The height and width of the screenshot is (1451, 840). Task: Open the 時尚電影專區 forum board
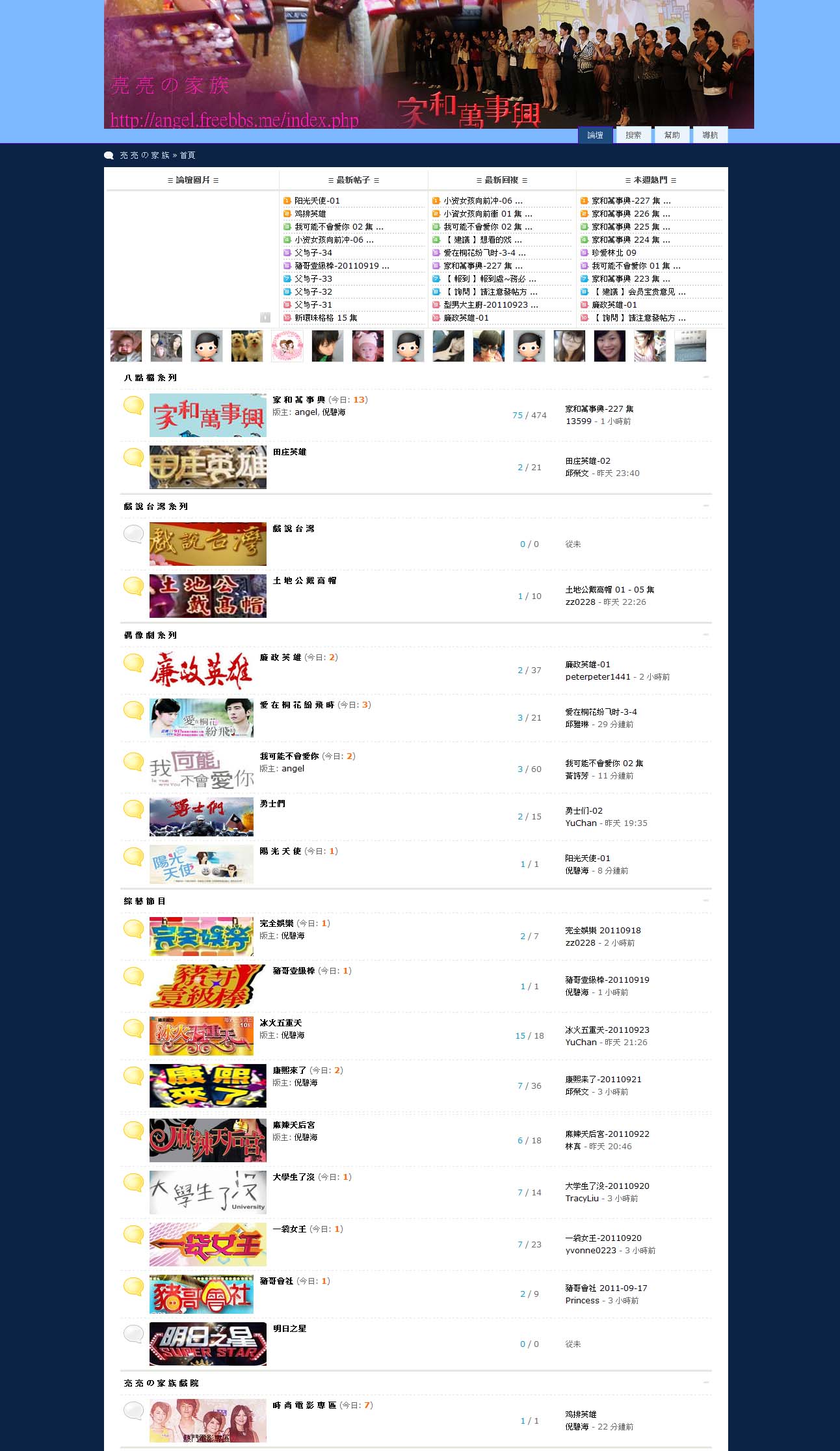pos(304,1405)
